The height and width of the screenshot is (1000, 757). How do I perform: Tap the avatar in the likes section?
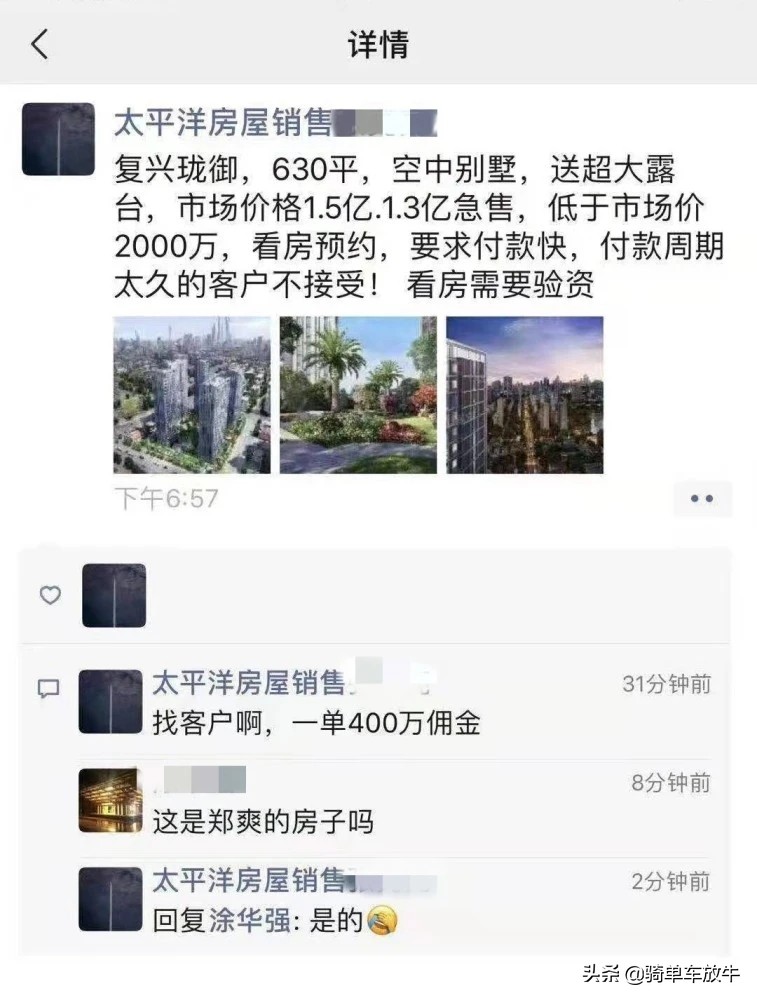114,594
